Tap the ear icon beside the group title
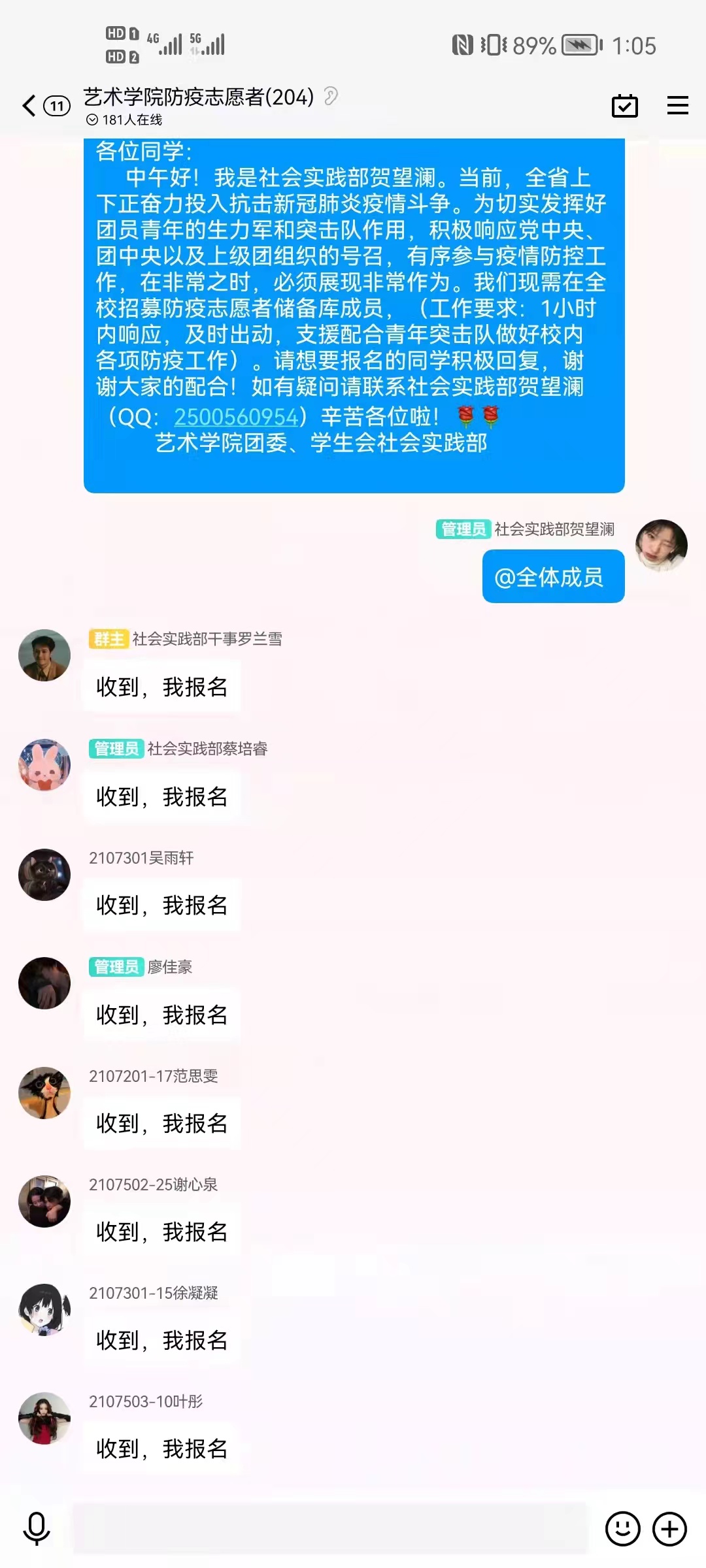The height and width of the screenshot is (1568, 706). point(331,97)
